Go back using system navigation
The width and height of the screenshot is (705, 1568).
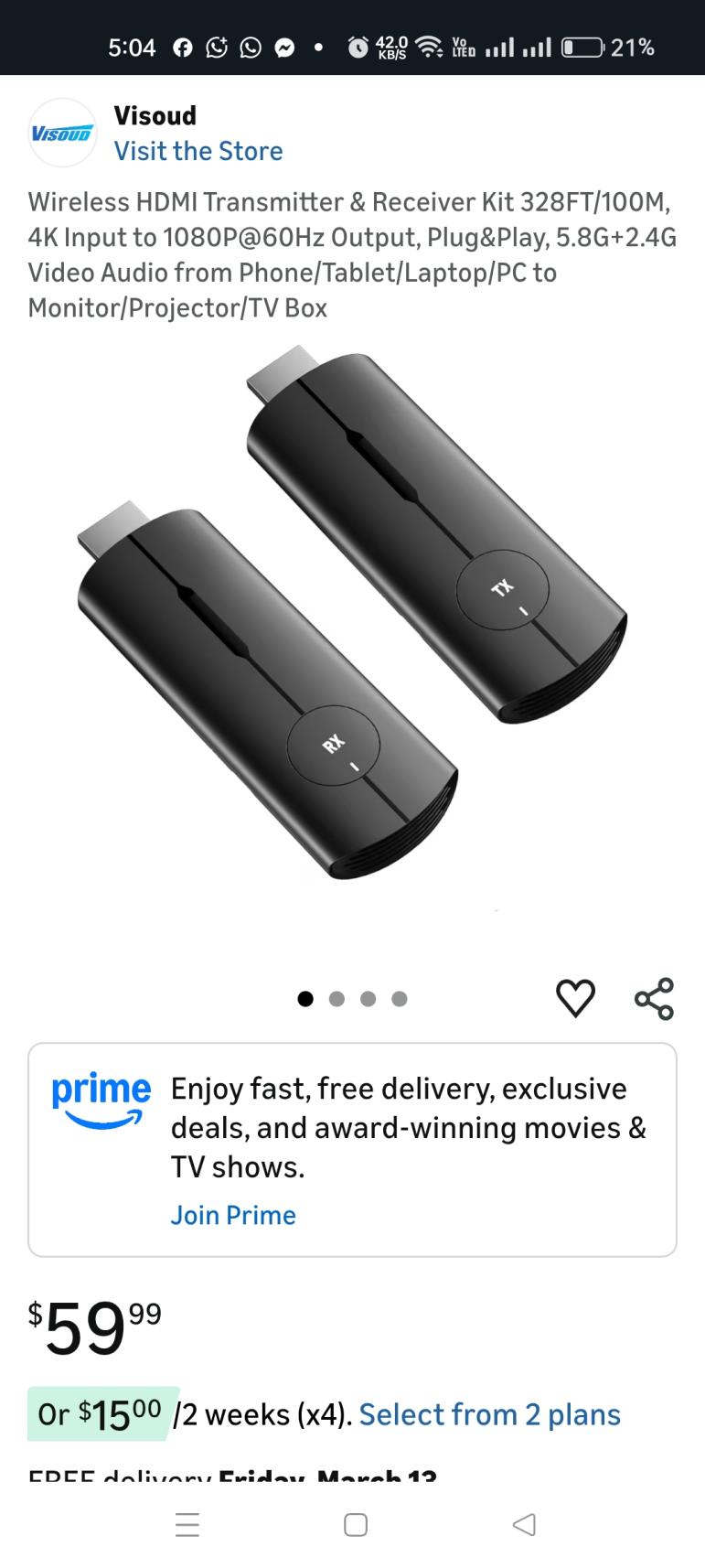pos(524,1524)
